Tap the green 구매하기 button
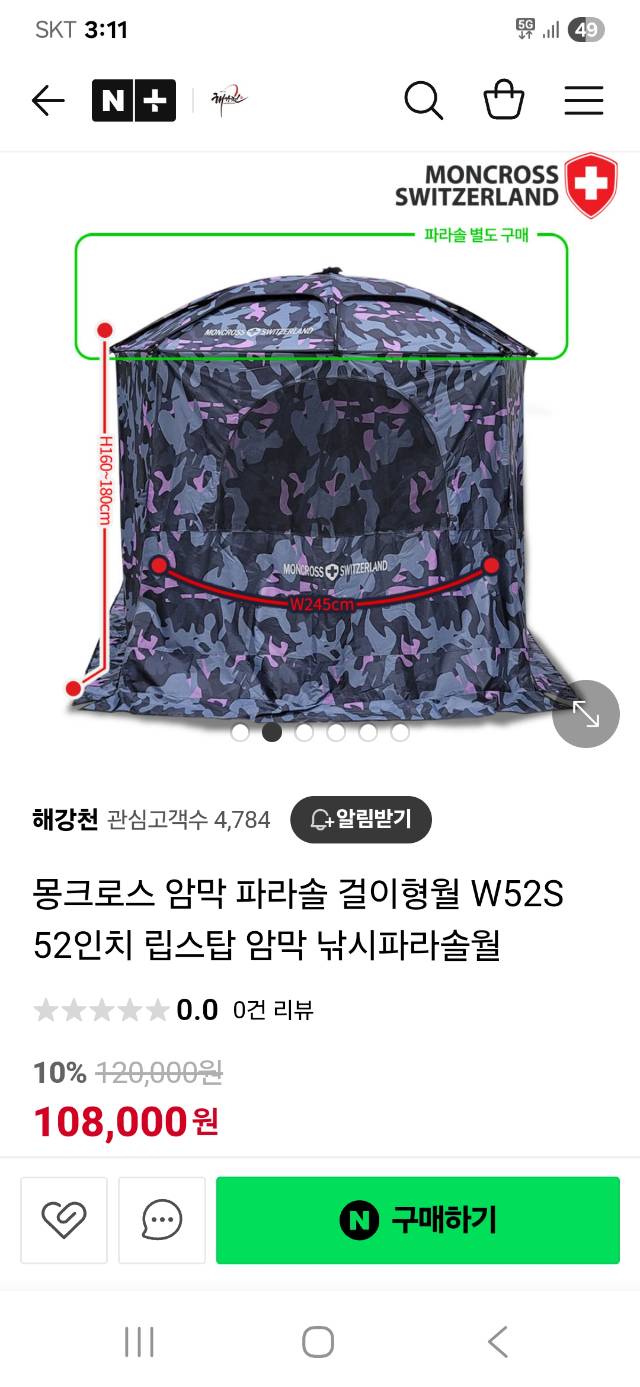Screen dimensions: 640x1387 [x=418, y=1220]
